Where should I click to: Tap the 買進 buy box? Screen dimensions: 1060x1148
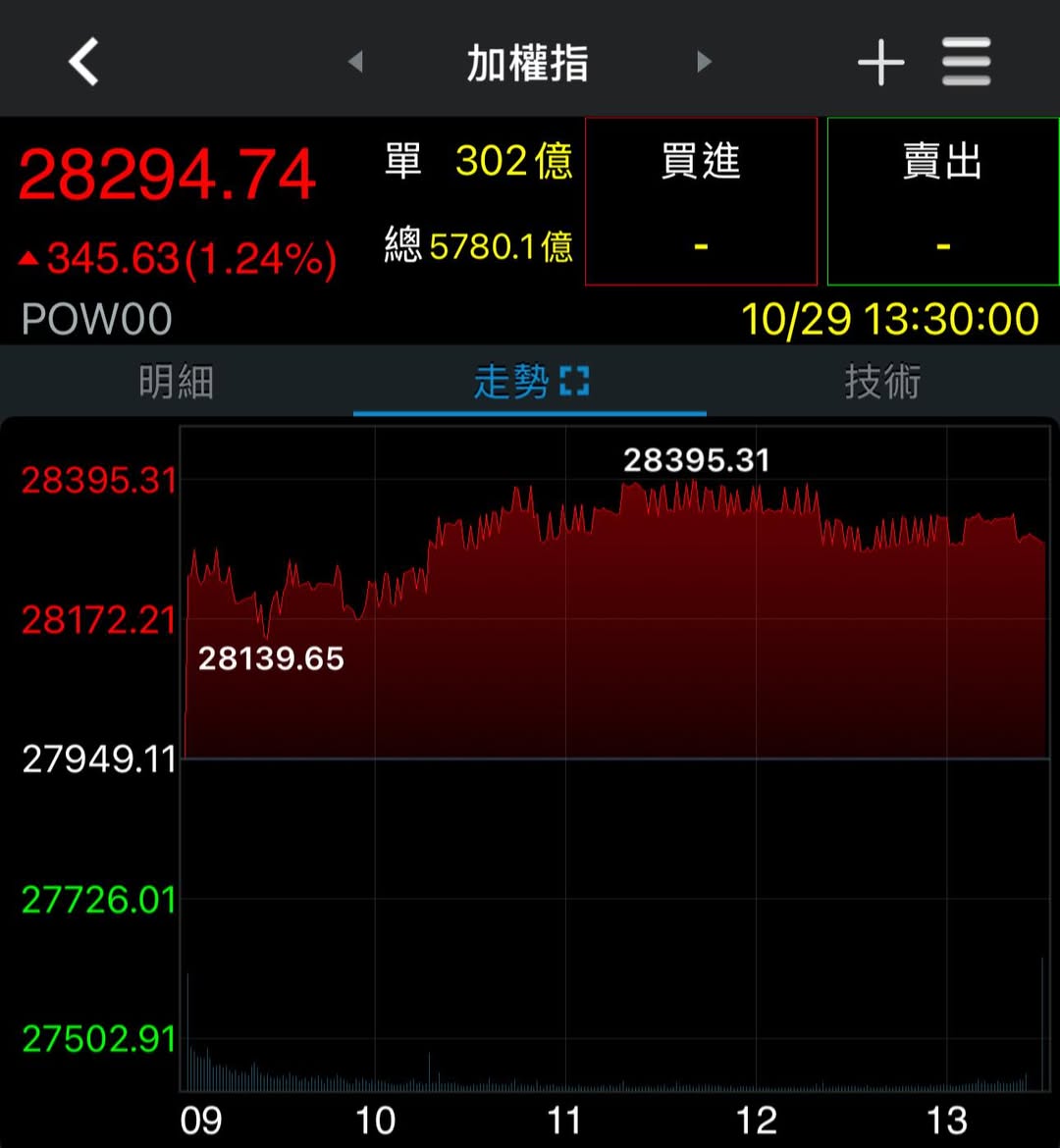701,201
